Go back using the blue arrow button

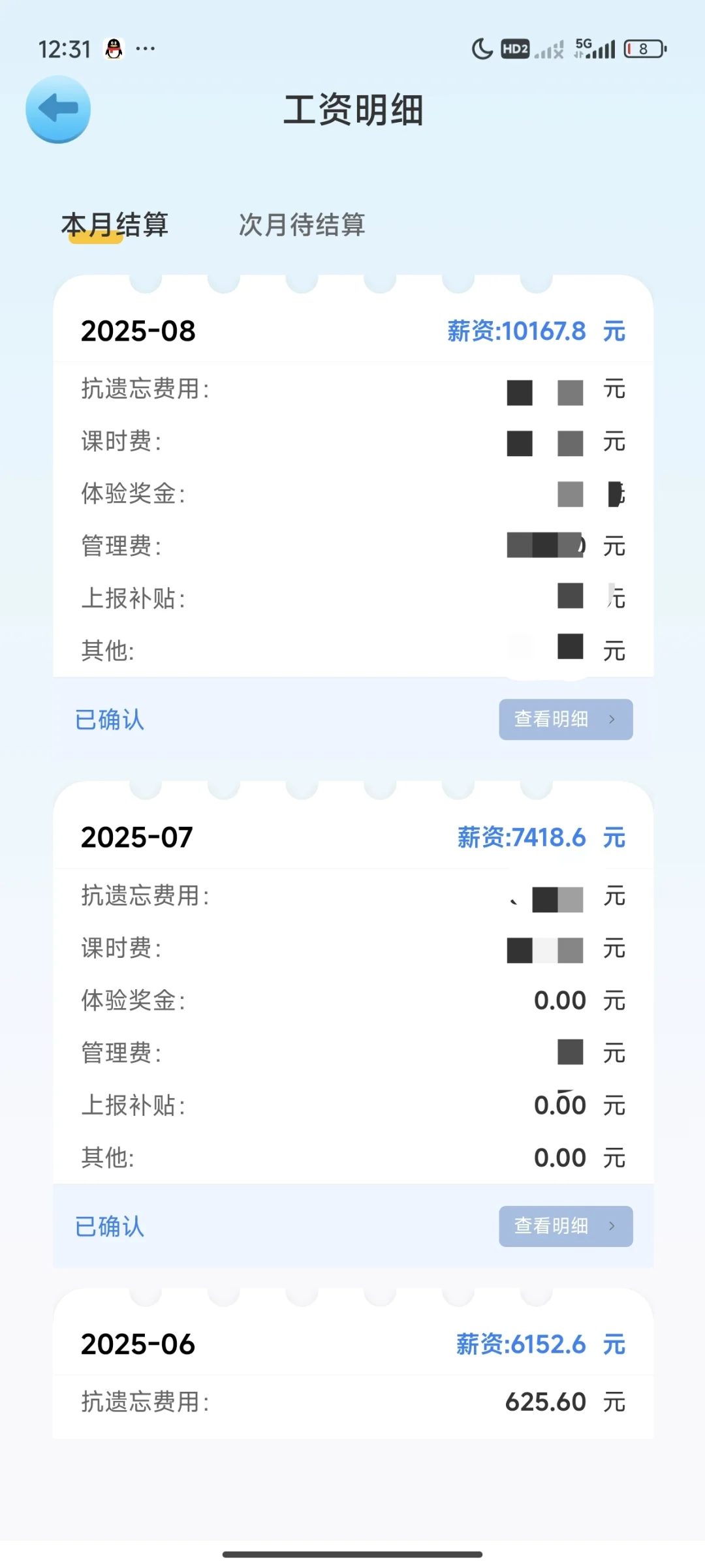point(58,109)
